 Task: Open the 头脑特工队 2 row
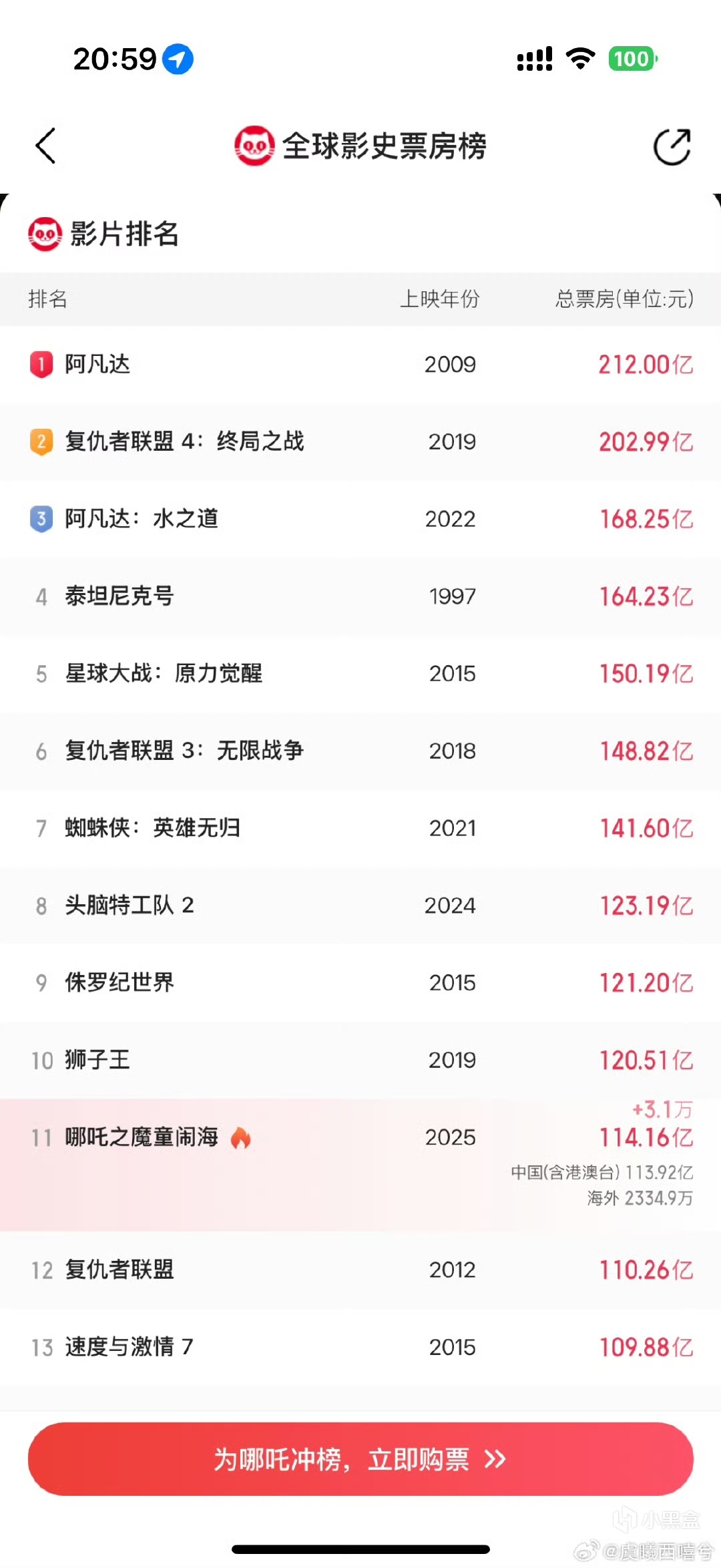click(360, 906)
